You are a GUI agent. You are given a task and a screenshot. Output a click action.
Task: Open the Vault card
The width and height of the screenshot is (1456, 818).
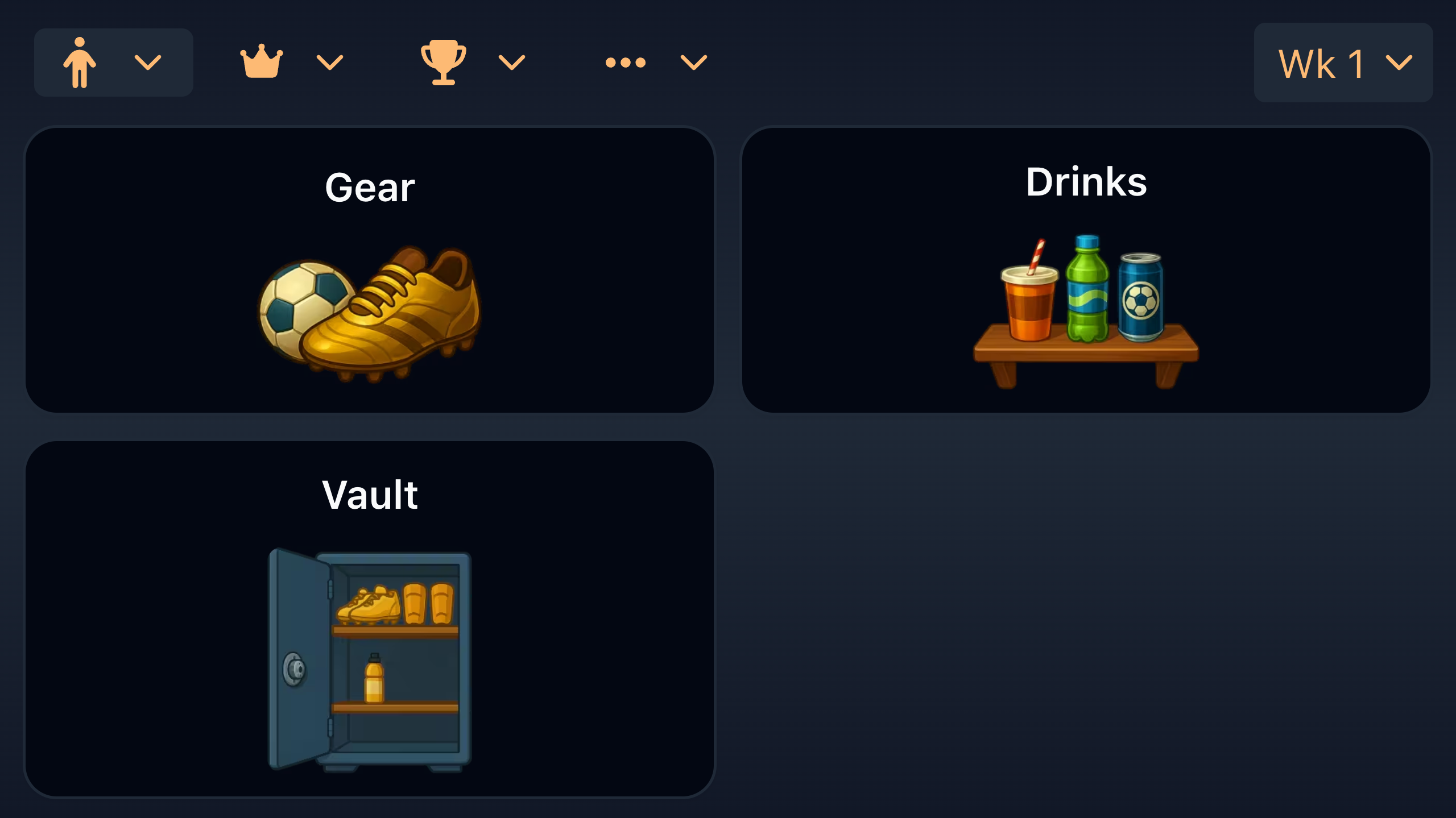click(370, 618)
